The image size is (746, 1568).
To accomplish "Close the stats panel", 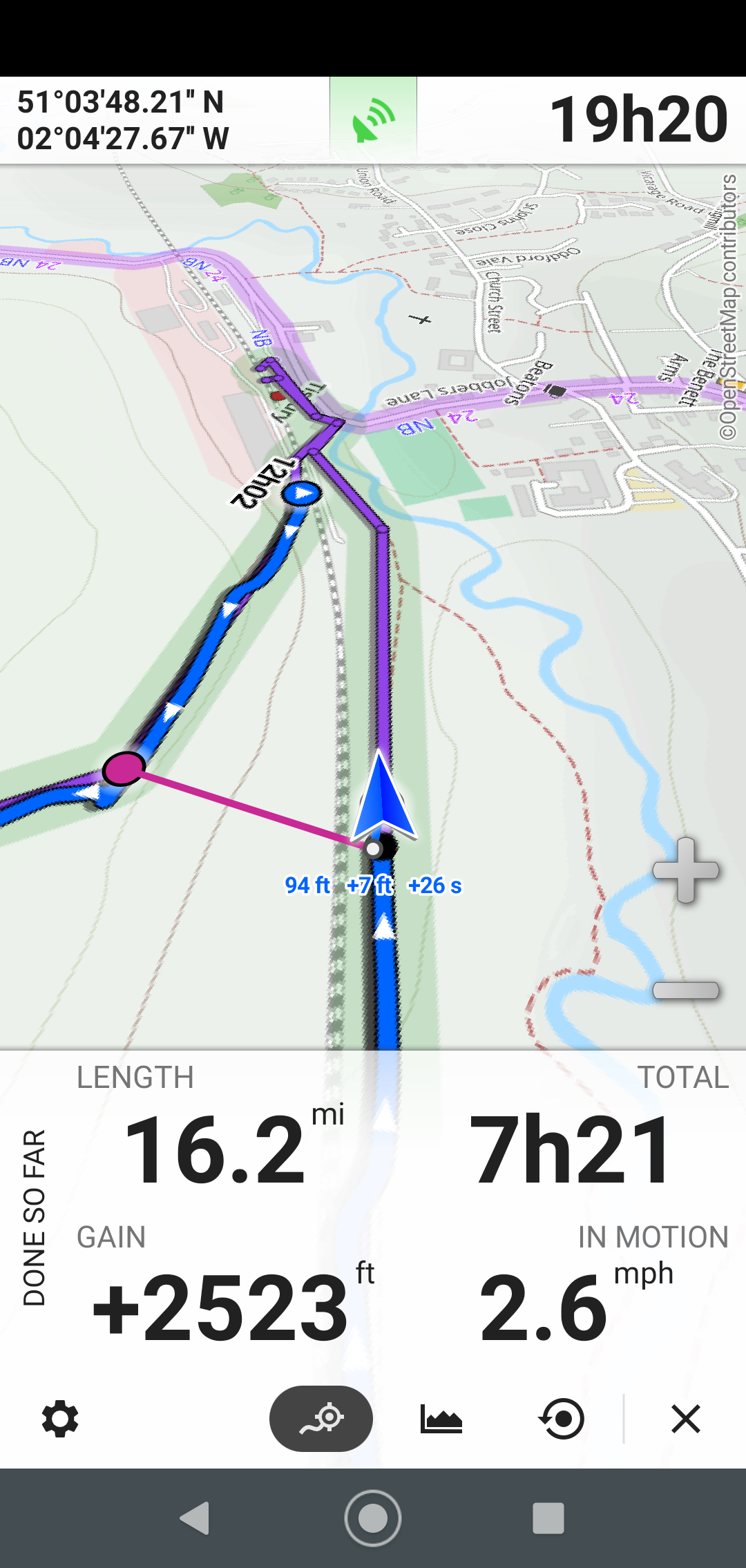I will click(686, 1419).
